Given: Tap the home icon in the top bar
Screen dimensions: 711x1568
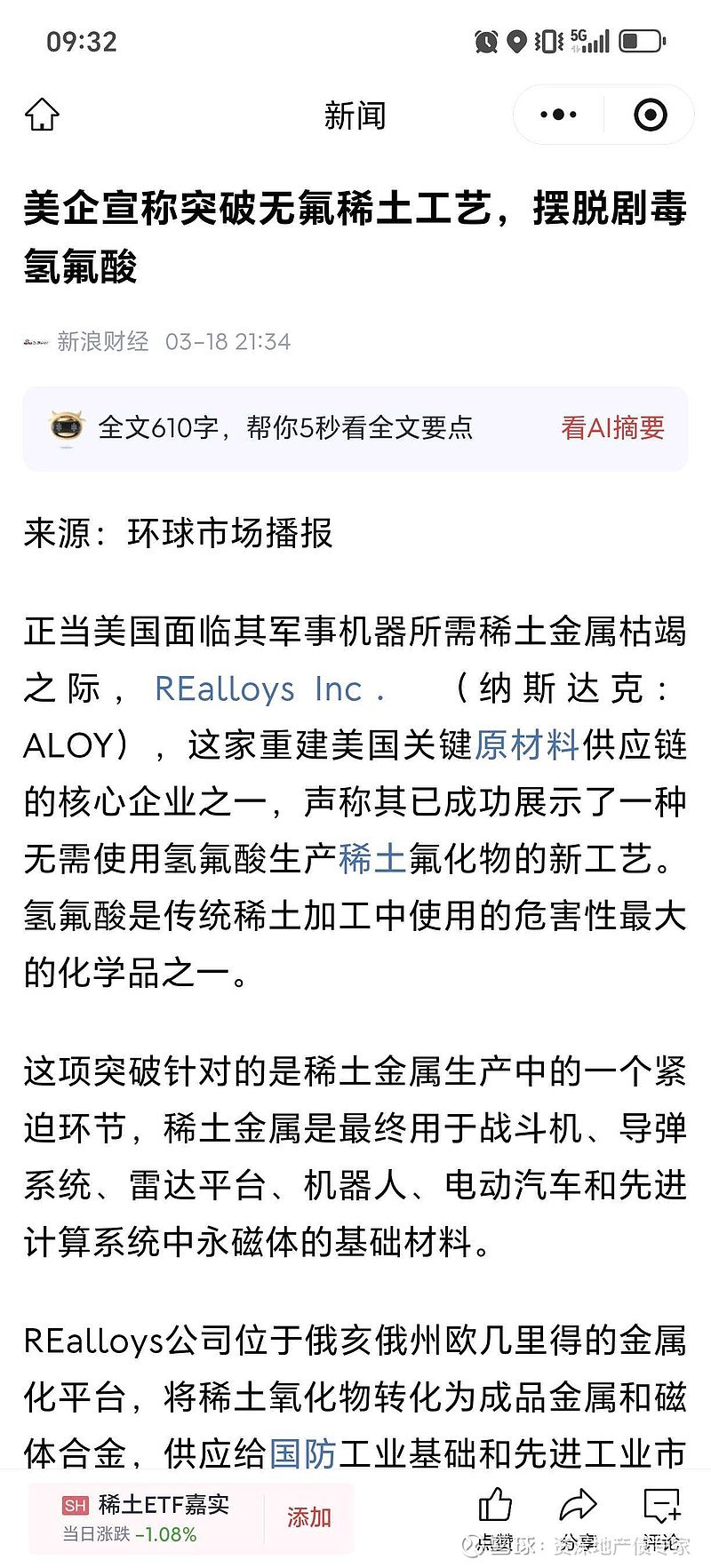Looking at the screenshot, I should [42, 115].
